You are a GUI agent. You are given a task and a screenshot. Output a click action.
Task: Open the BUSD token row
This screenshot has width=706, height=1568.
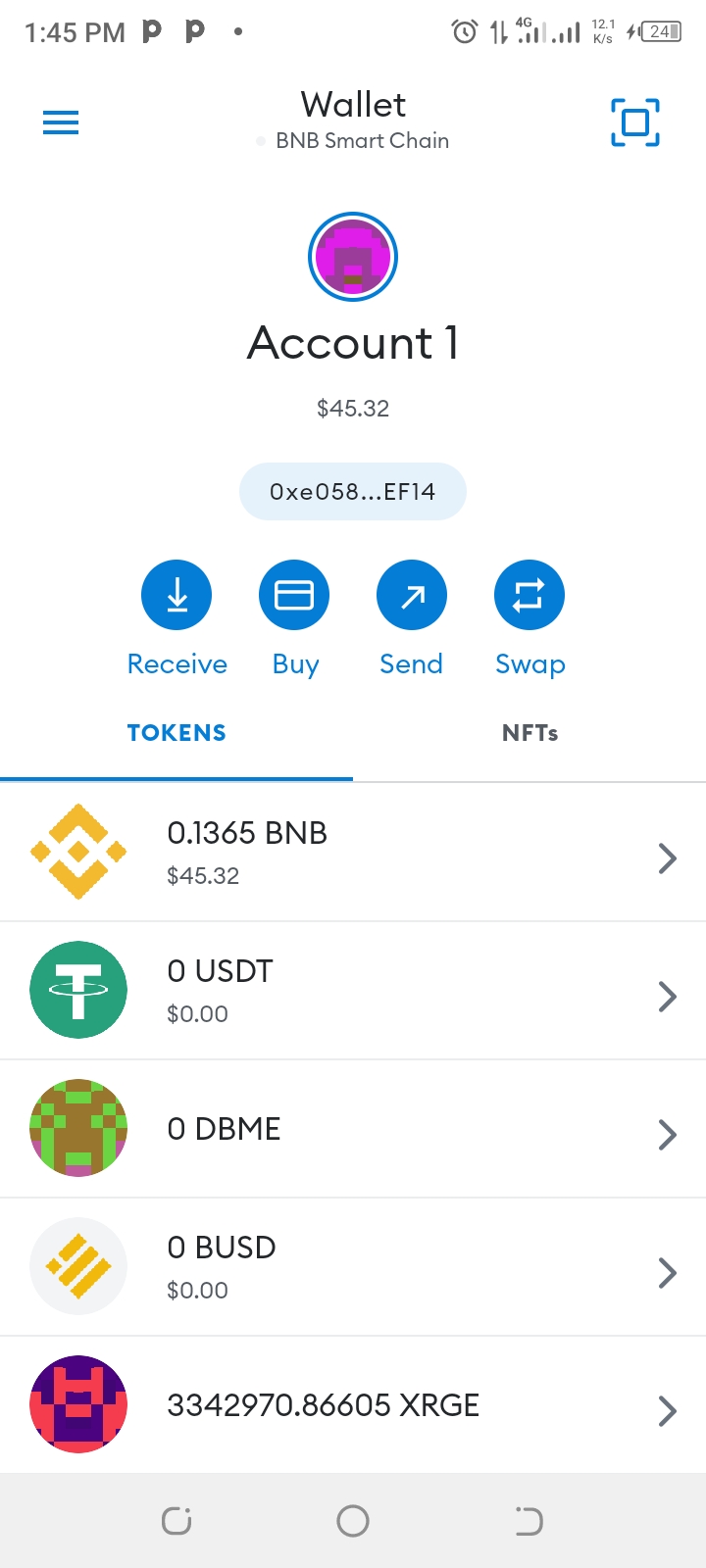pos(353,1267)
